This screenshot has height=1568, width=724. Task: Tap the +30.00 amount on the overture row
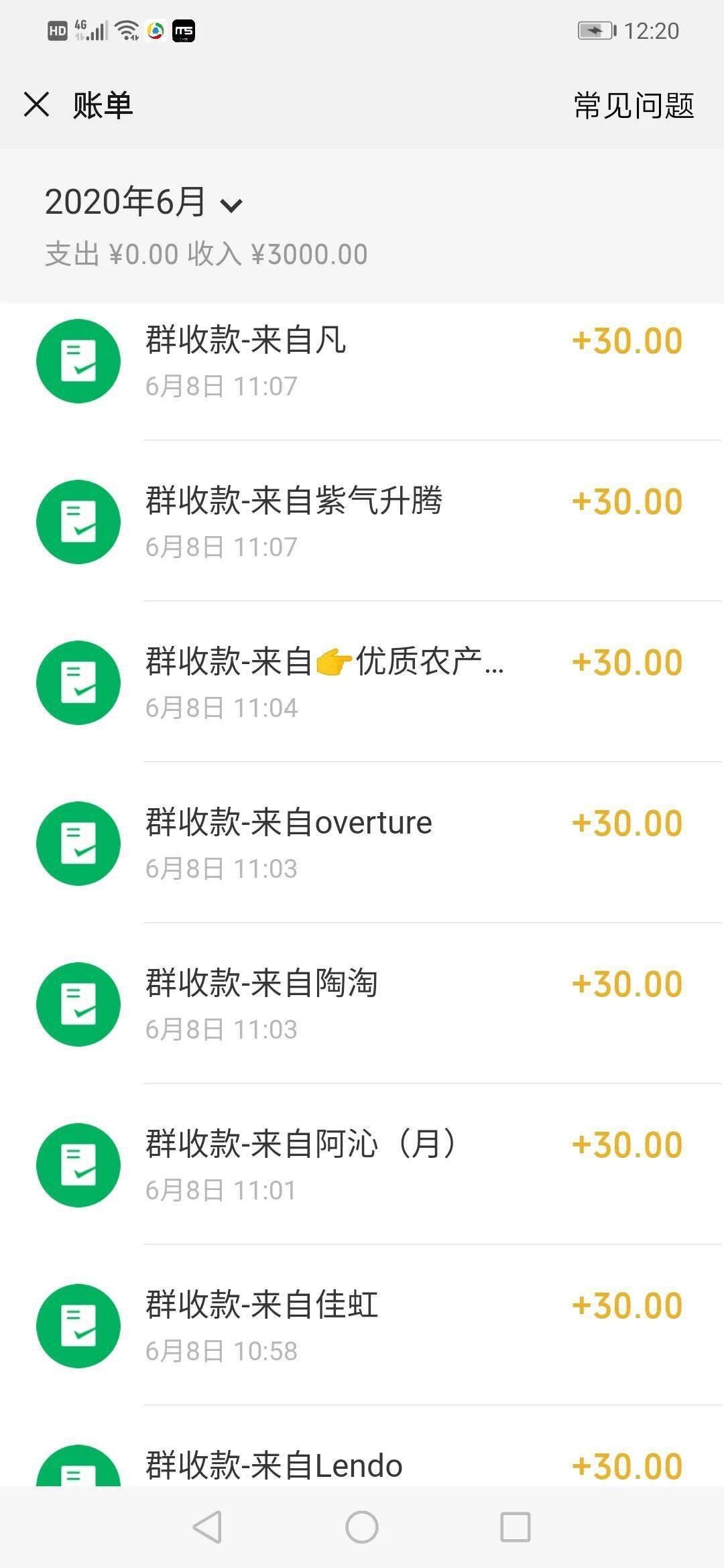click(627, 822)
